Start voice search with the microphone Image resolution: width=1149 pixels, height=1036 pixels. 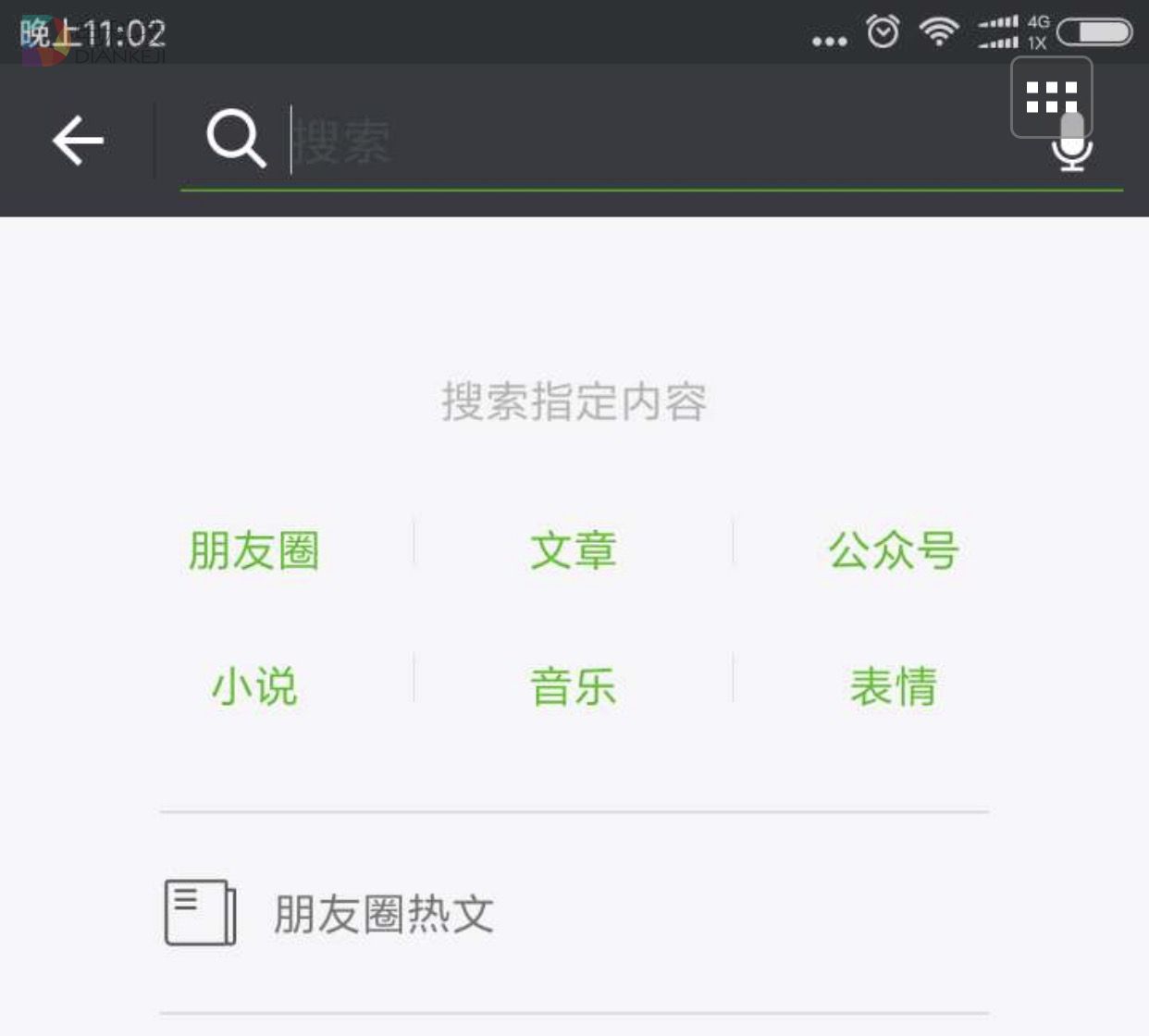point(1071,157)
